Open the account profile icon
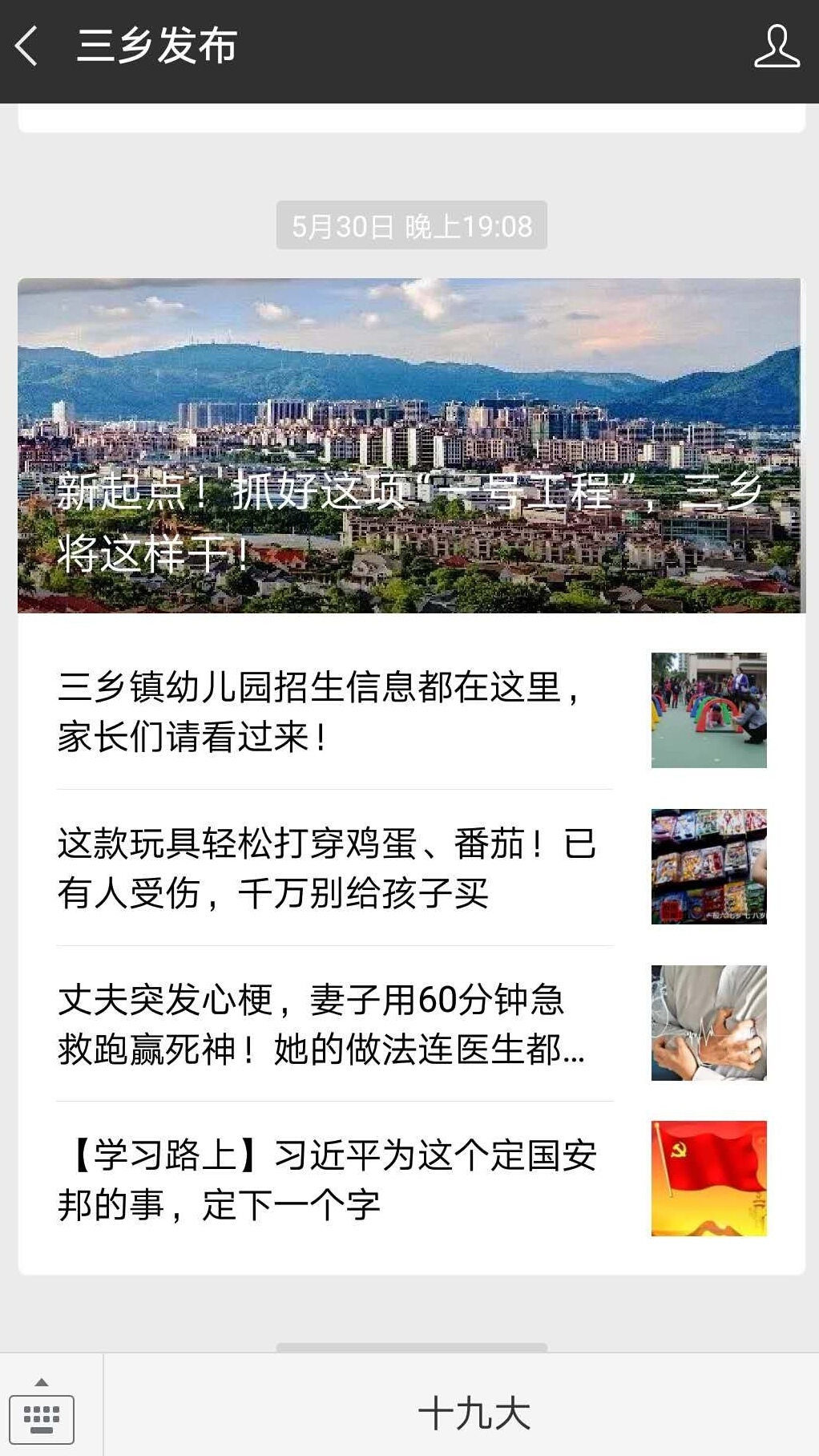The image size is (819, 1456). 776,47
